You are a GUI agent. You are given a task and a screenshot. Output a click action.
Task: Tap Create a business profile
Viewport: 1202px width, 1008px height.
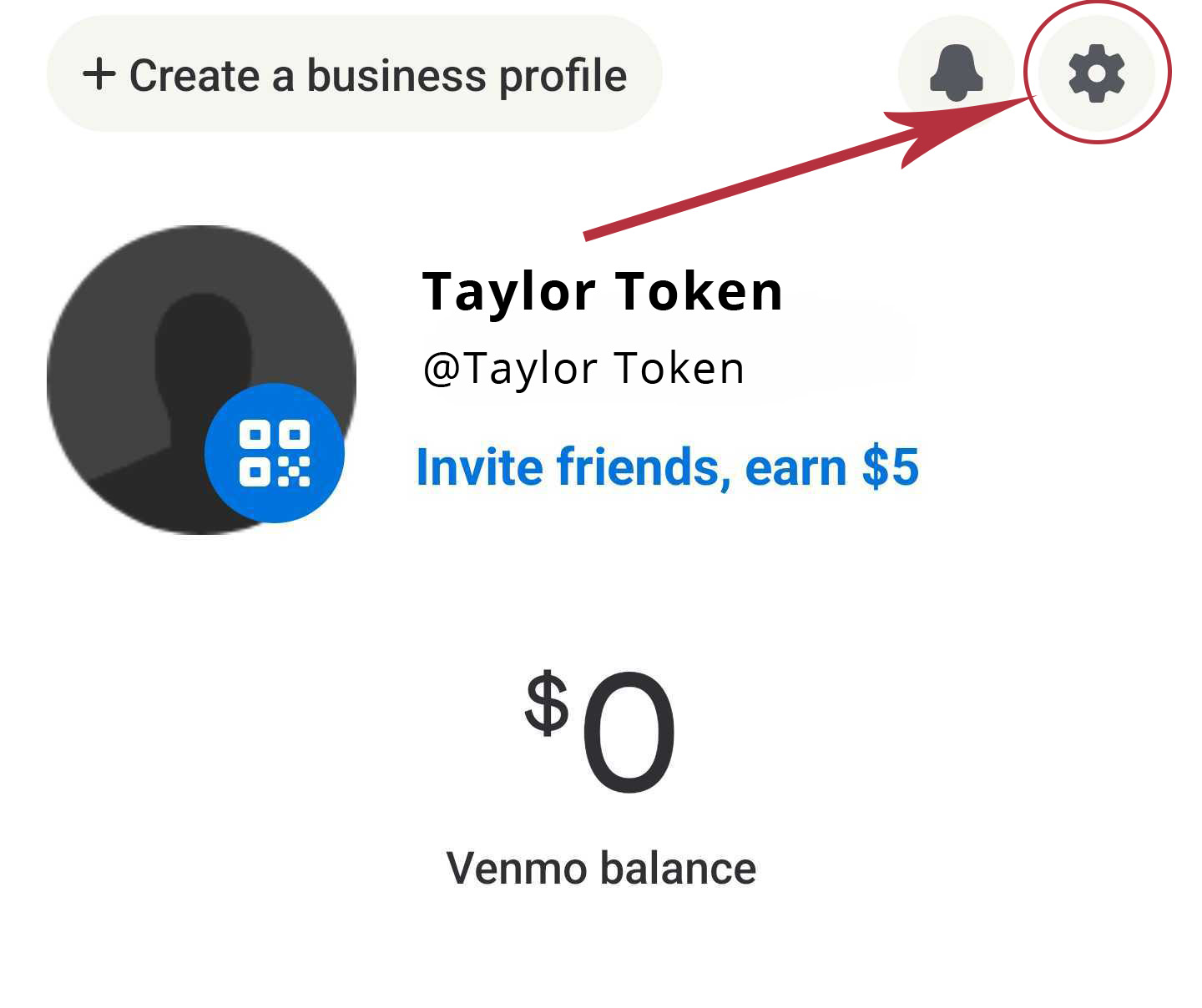pyautogui.click(x=355, y=74)
